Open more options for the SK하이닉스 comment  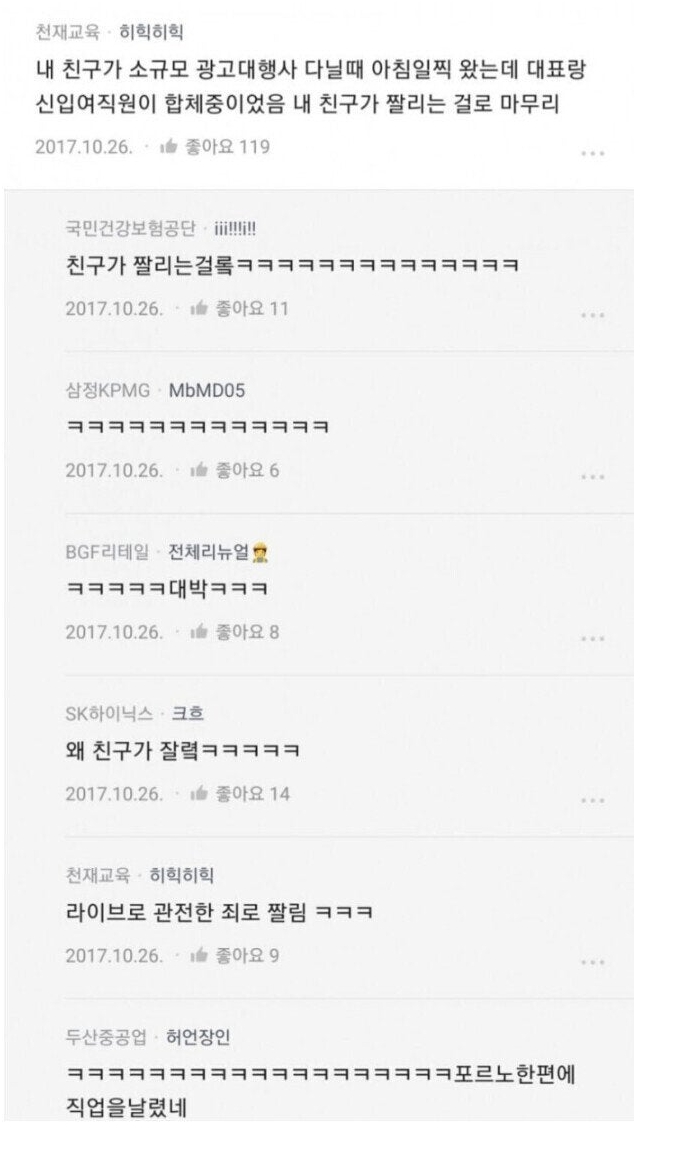(593, 800)
